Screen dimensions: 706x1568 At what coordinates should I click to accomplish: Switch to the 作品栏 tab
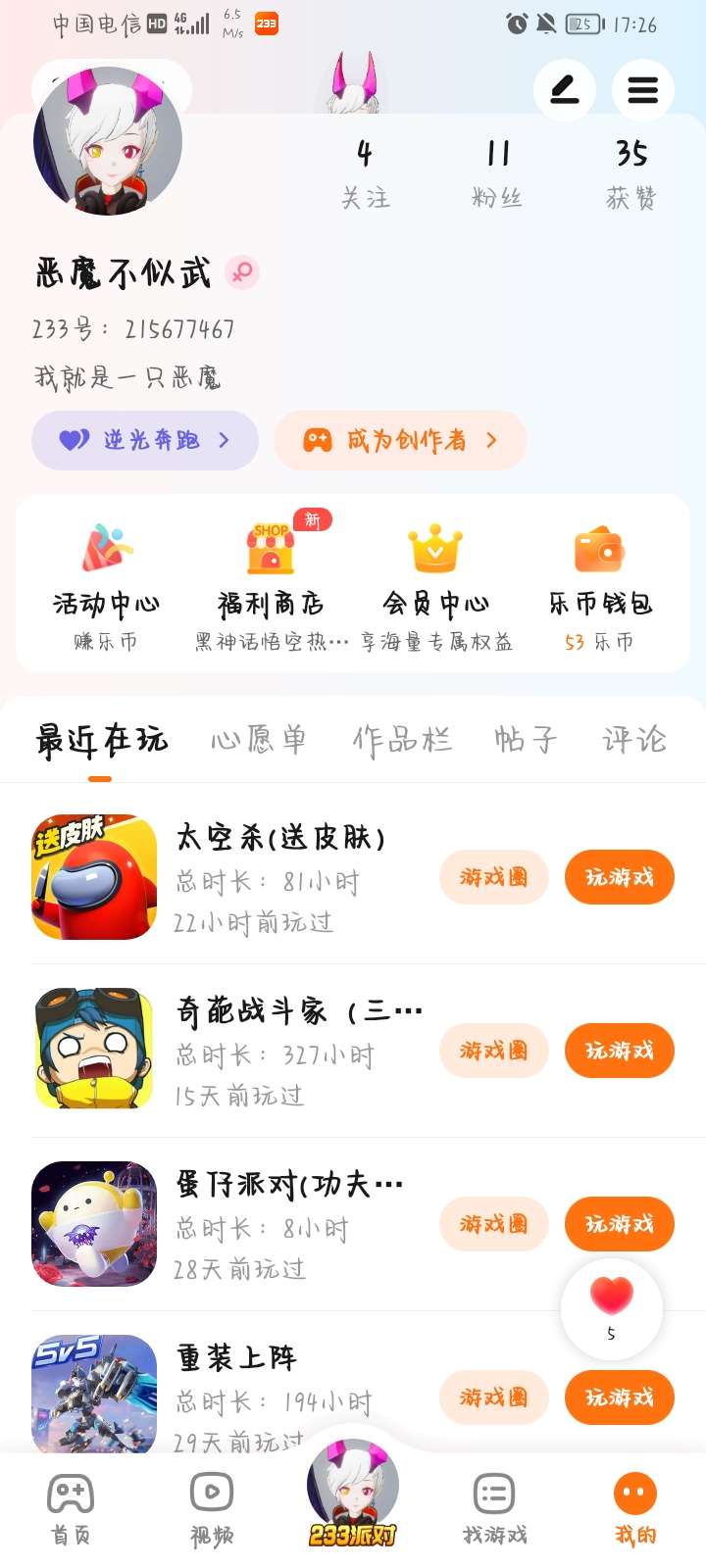pyautogui.click(x=402, y=740)
